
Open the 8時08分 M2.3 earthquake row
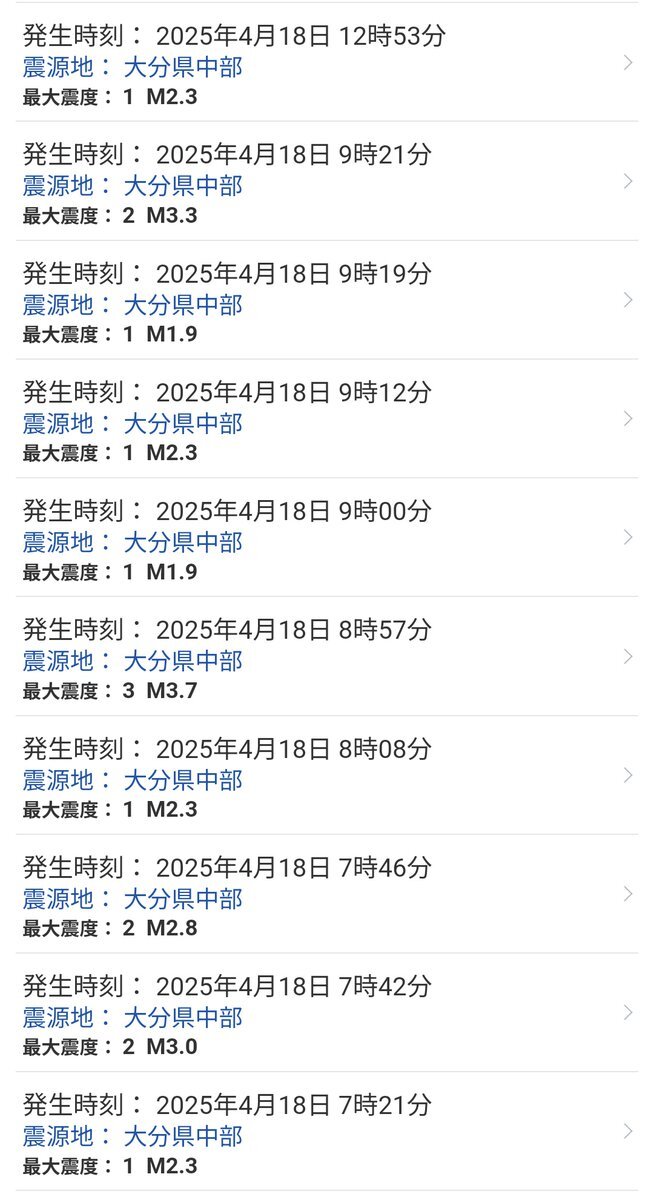[327, 777]
